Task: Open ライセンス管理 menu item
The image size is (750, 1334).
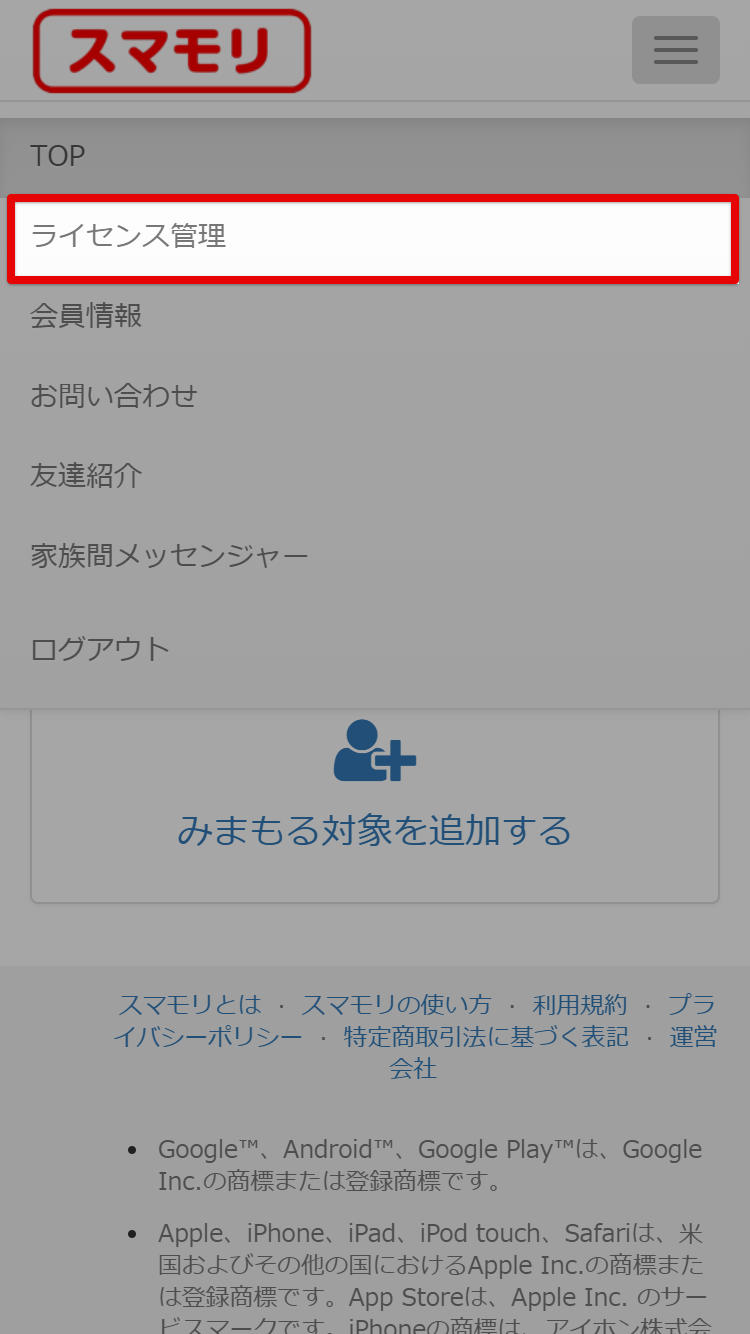Action: [x=375, y=237]
